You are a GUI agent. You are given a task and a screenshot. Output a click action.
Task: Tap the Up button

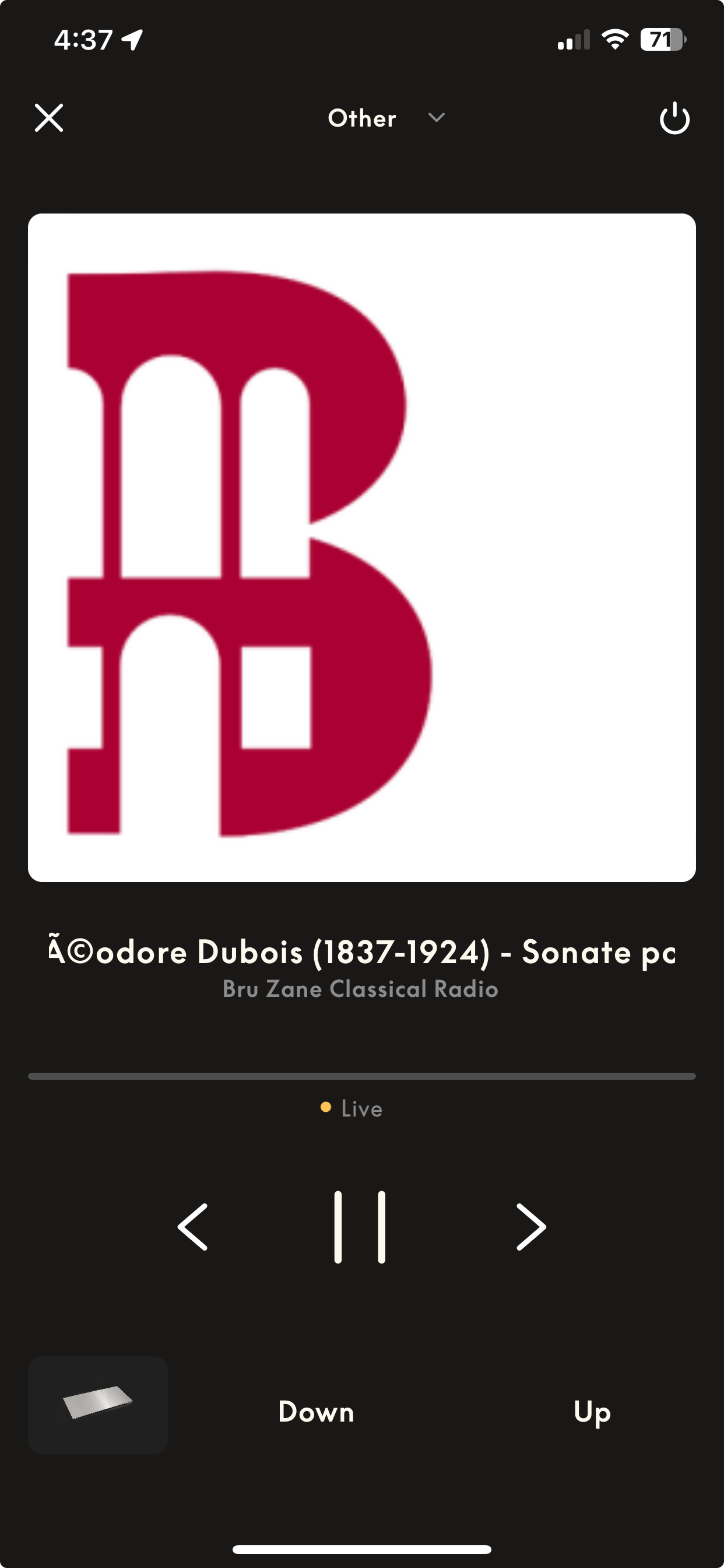coord(591,1412)
